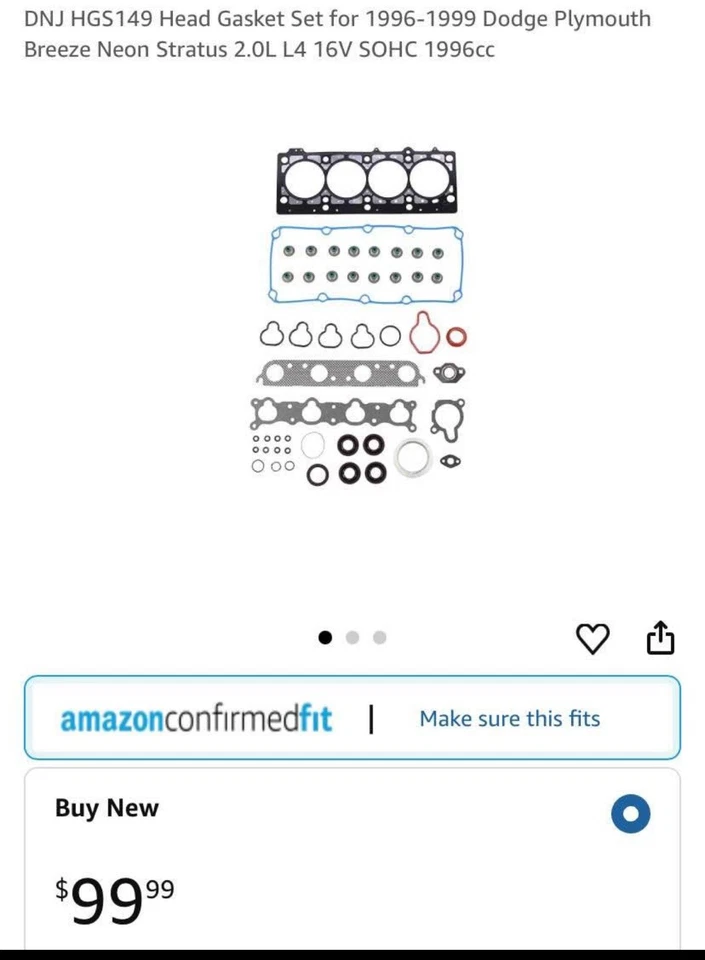Add this gasket set to your wishlist

(x=594, y=638)
